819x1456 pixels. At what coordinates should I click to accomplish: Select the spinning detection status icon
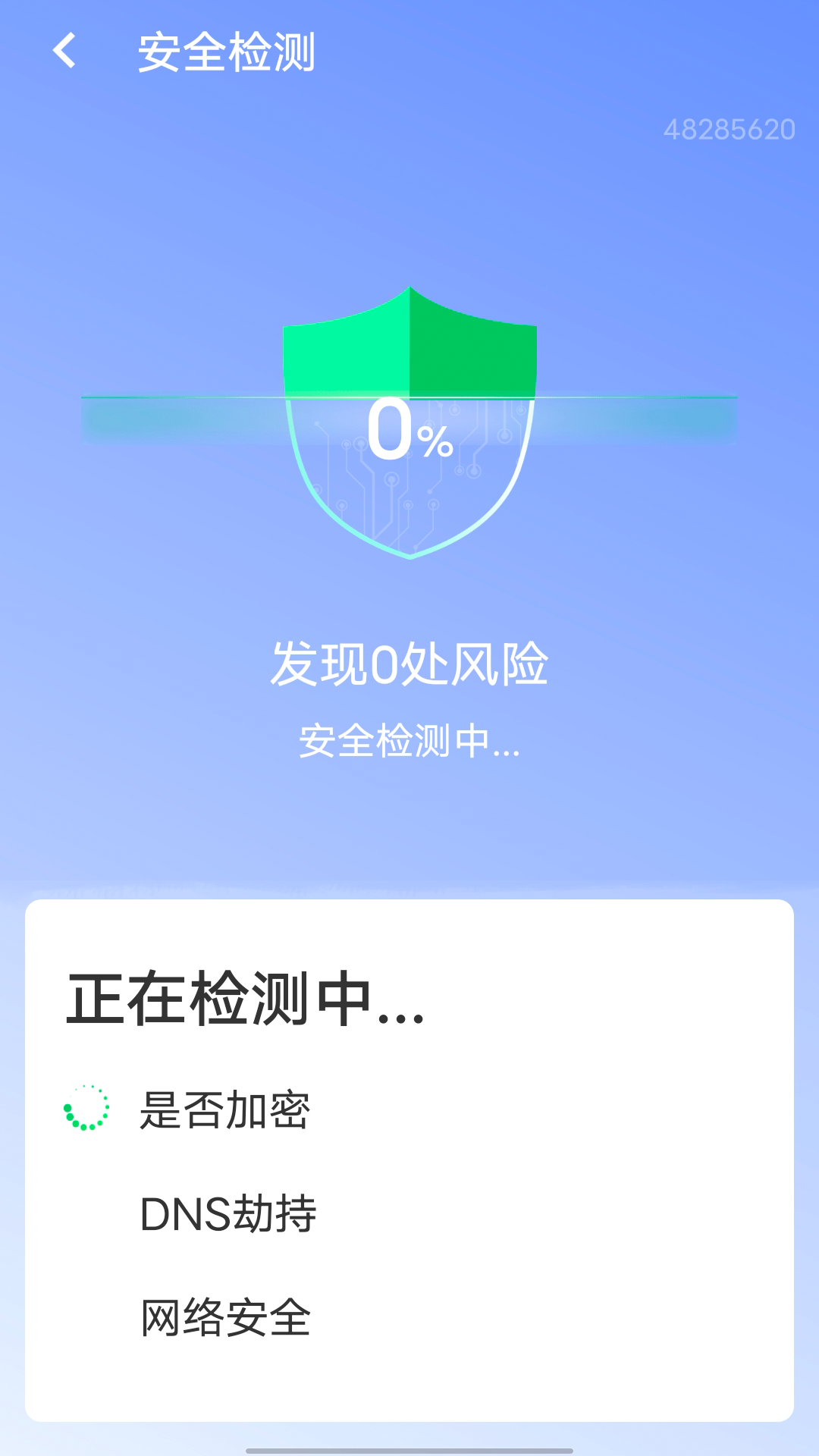(x=86, y=1107)
